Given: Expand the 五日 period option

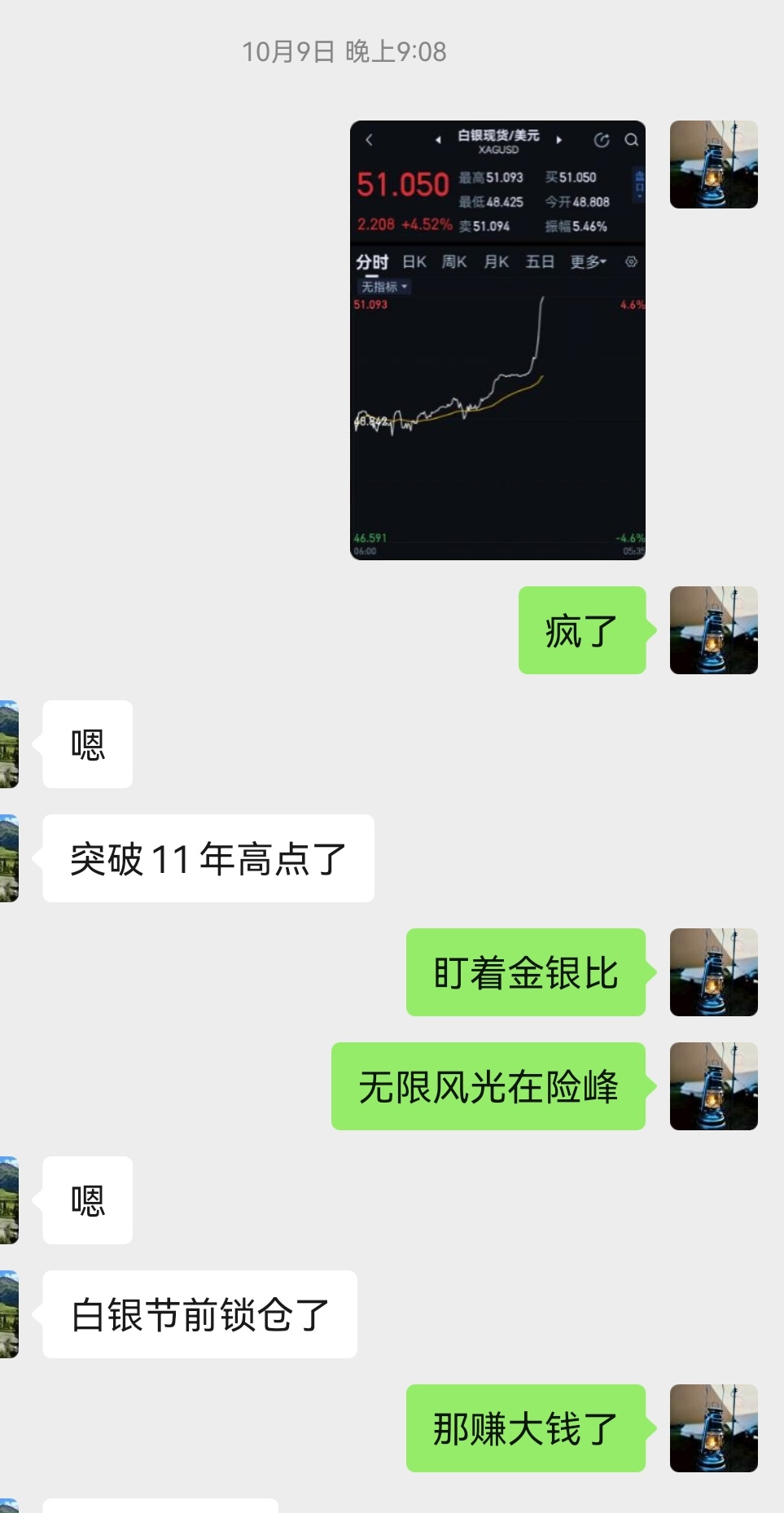Looking at the screenshot, I should pyautogui.click(x=540, y=262).
